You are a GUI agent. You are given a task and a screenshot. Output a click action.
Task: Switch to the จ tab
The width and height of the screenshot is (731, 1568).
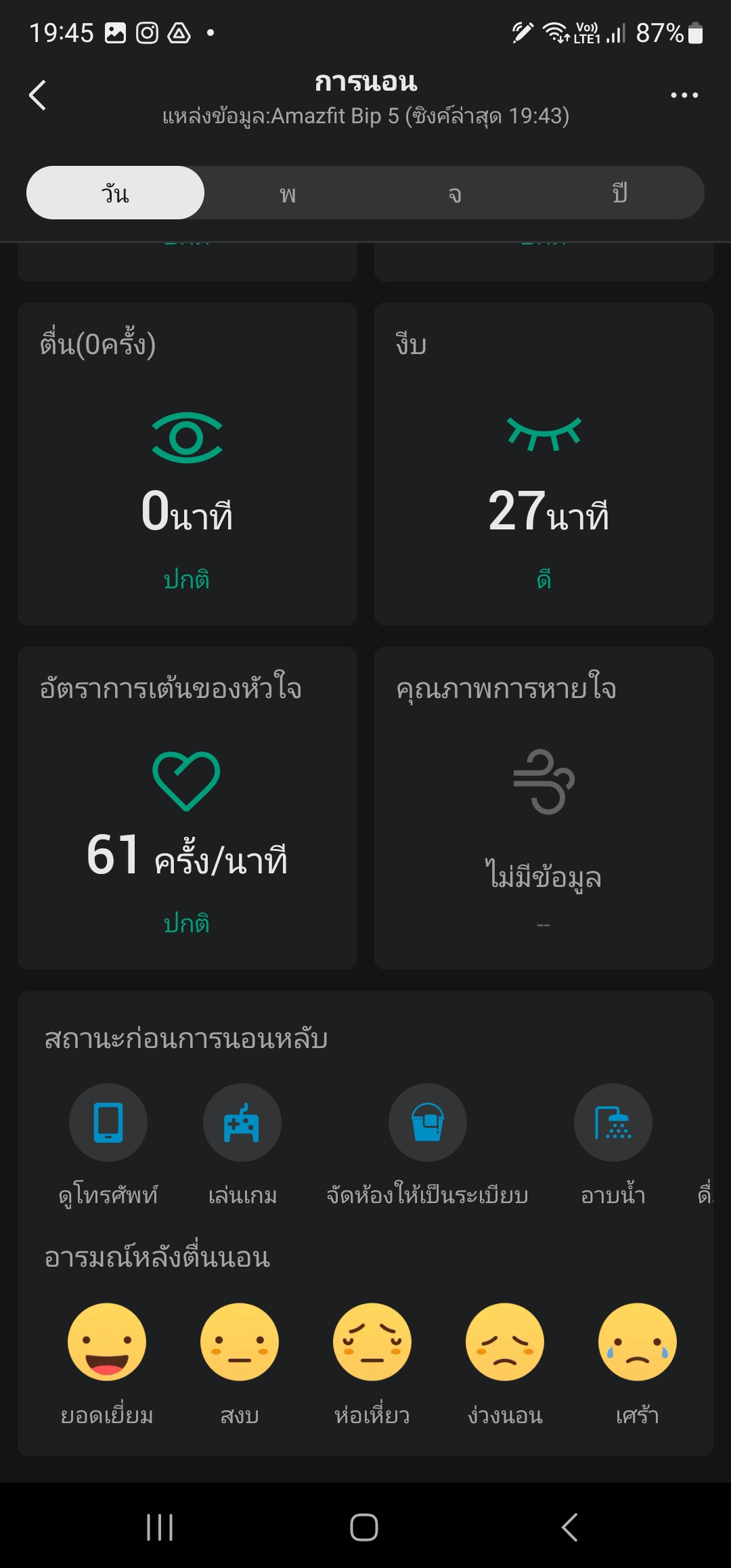pos(455,194)
